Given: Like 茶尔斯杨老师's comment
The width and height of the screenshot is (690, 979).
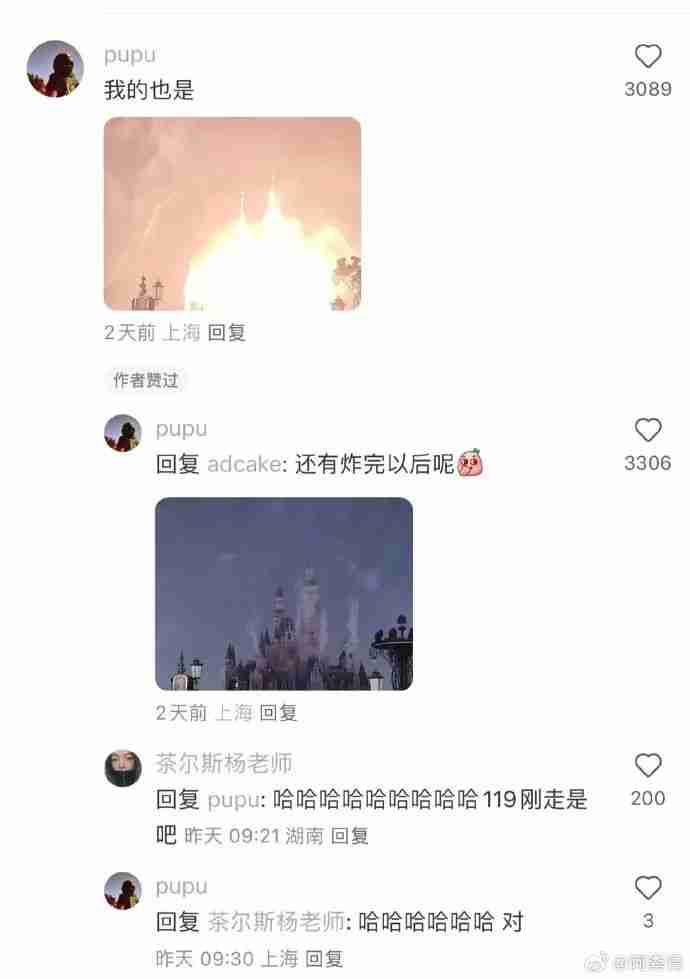Looking at the screenshot, I should coord(648,766).
